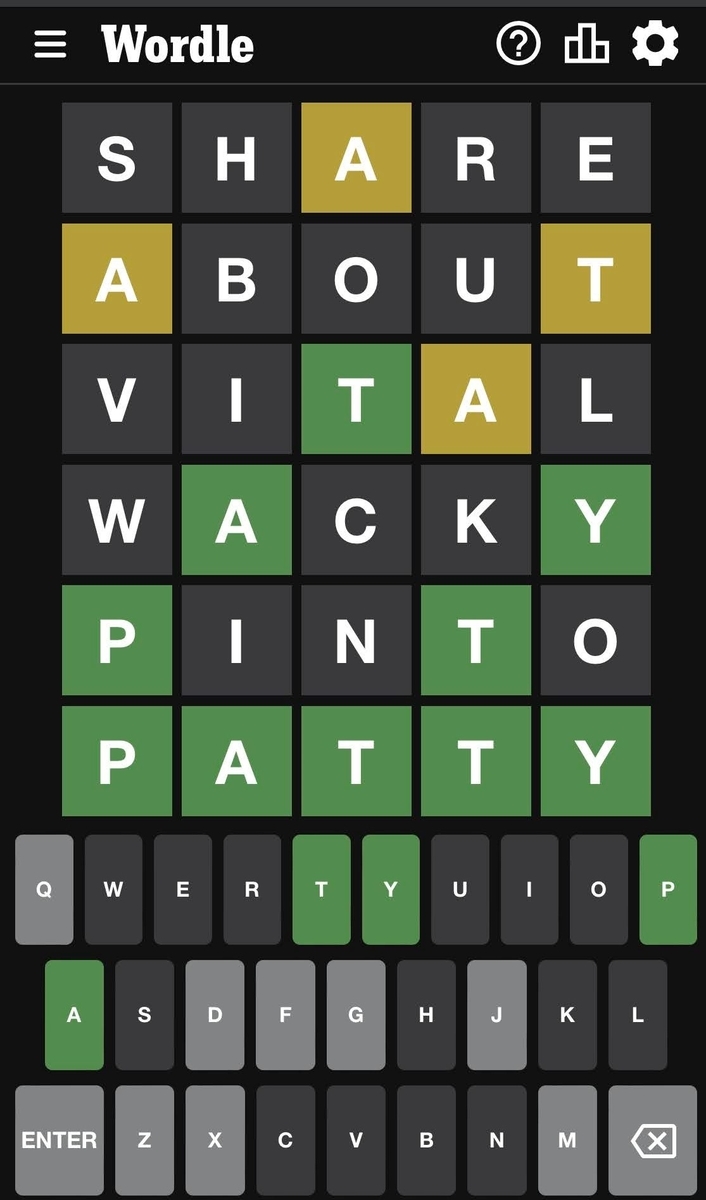Viewport: 706px width, 1200px height.
Task: Tap the green P key
Action: (x=668, y=890)
